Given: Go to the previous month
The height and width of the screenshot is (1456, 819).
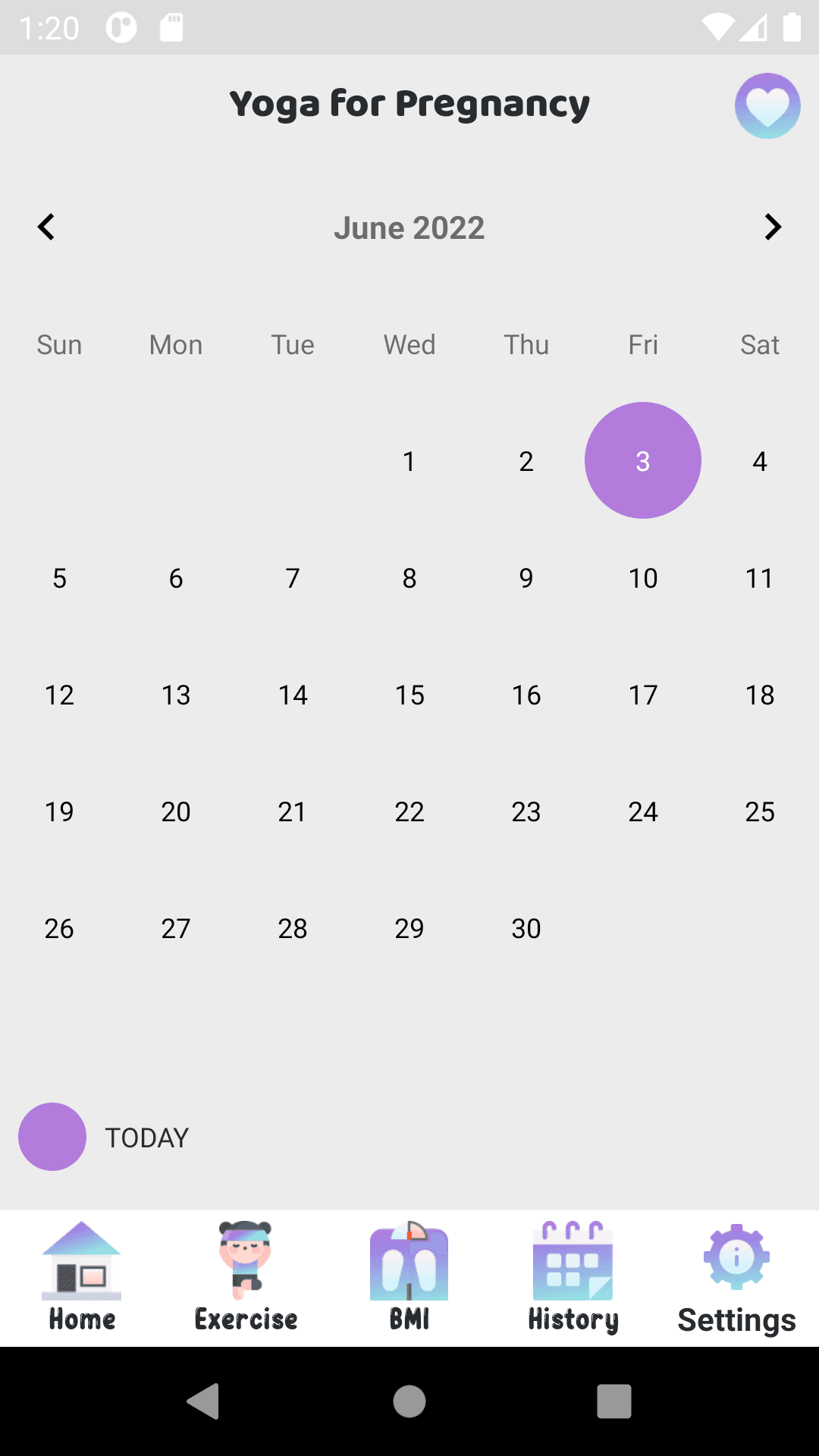Looking at the screenshot, I should (x=46, y=227).
